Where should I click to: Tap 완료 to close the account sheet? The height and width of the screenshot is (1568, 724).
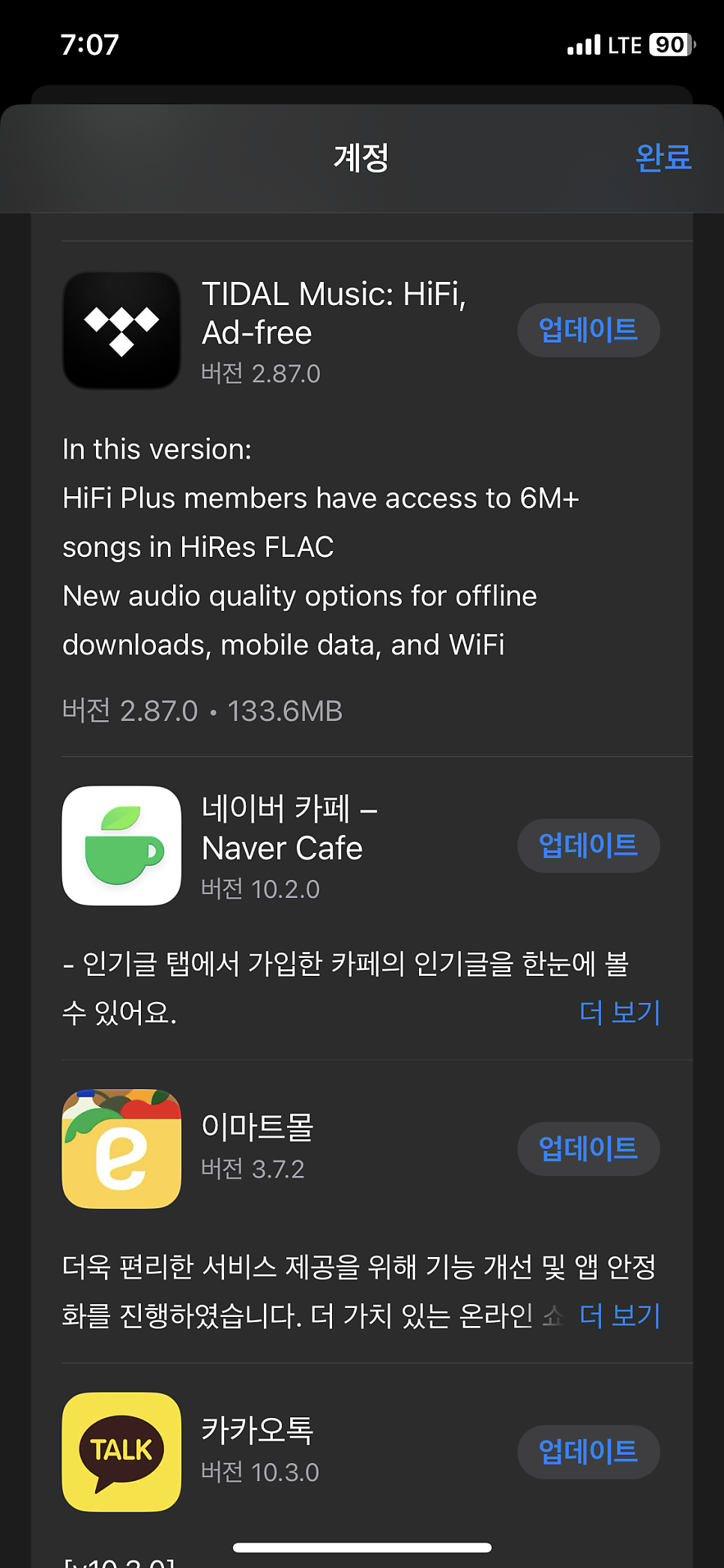[x=663, y=157]
